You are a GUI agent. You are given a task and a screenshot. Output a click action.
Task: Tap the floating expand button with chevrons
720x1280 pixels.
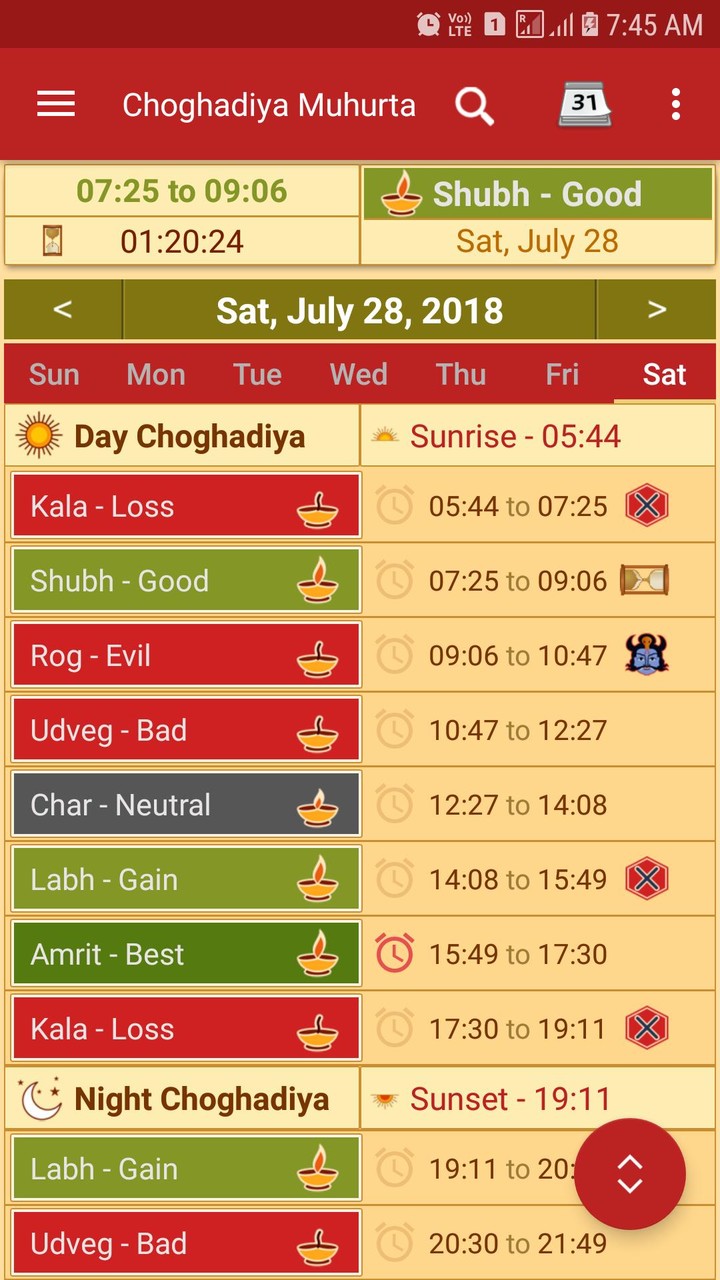pos(629,1175)
